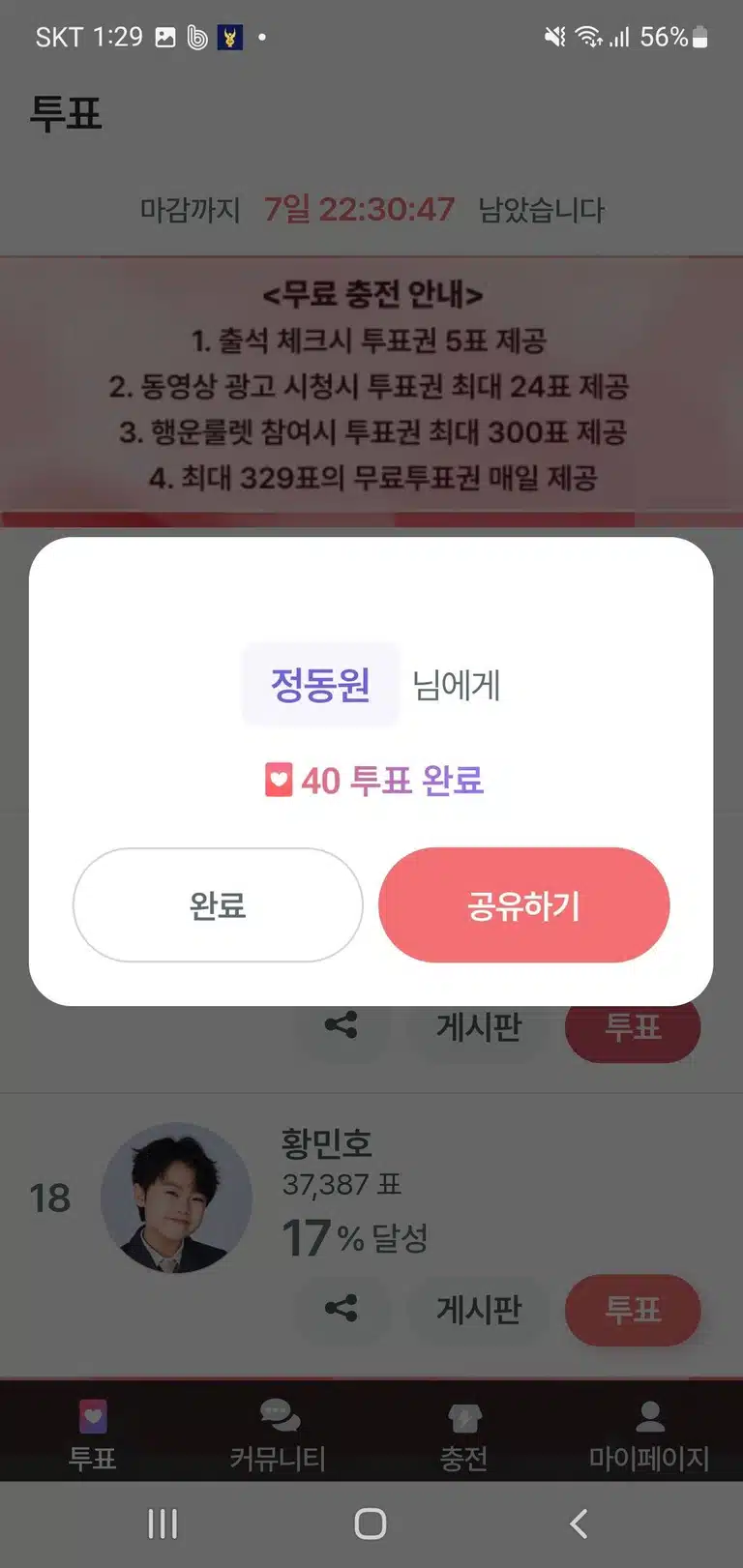
Task: Return to the home screen
Action: pos(371,1524)
